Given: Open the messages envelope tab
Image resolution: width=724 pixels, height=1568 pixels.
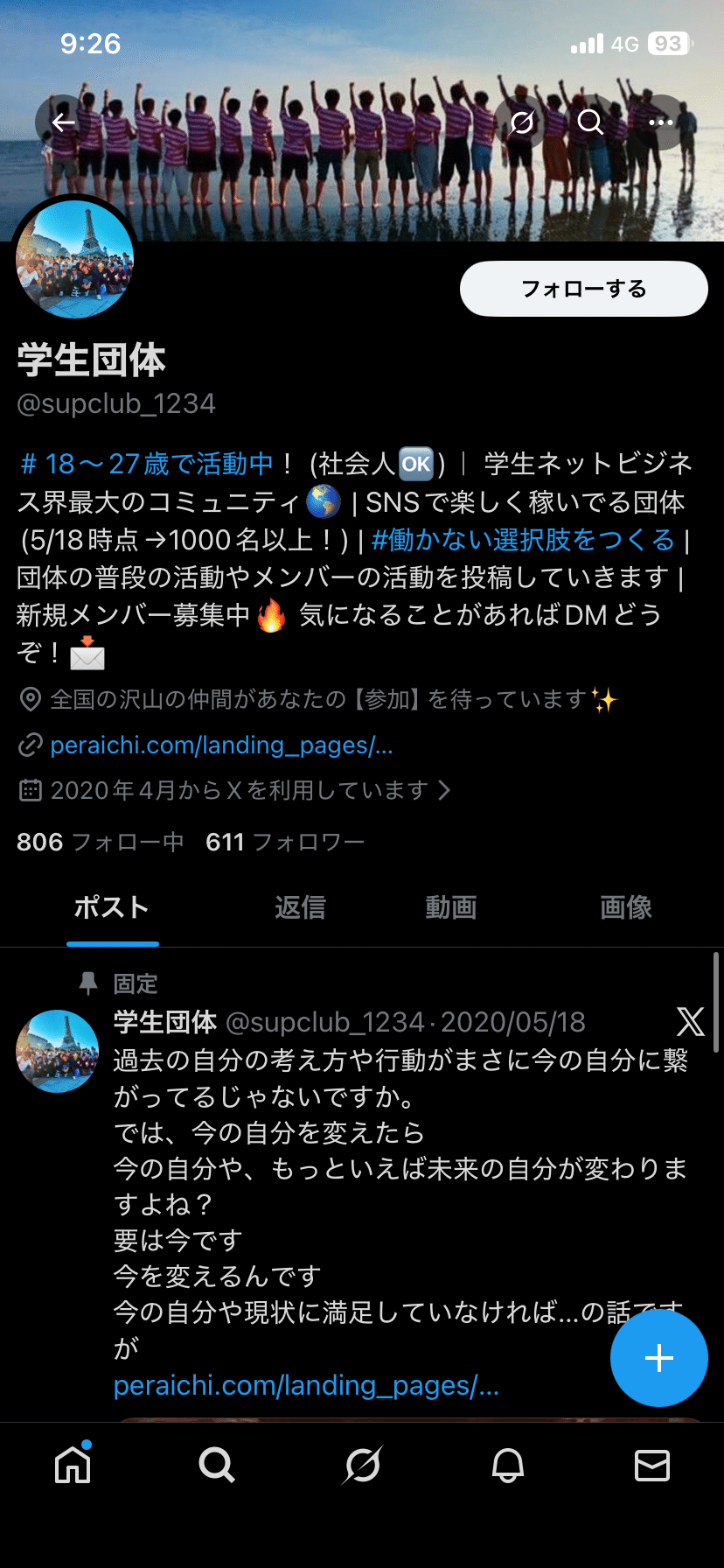Looking at the screenshot, I should 651,1465.
